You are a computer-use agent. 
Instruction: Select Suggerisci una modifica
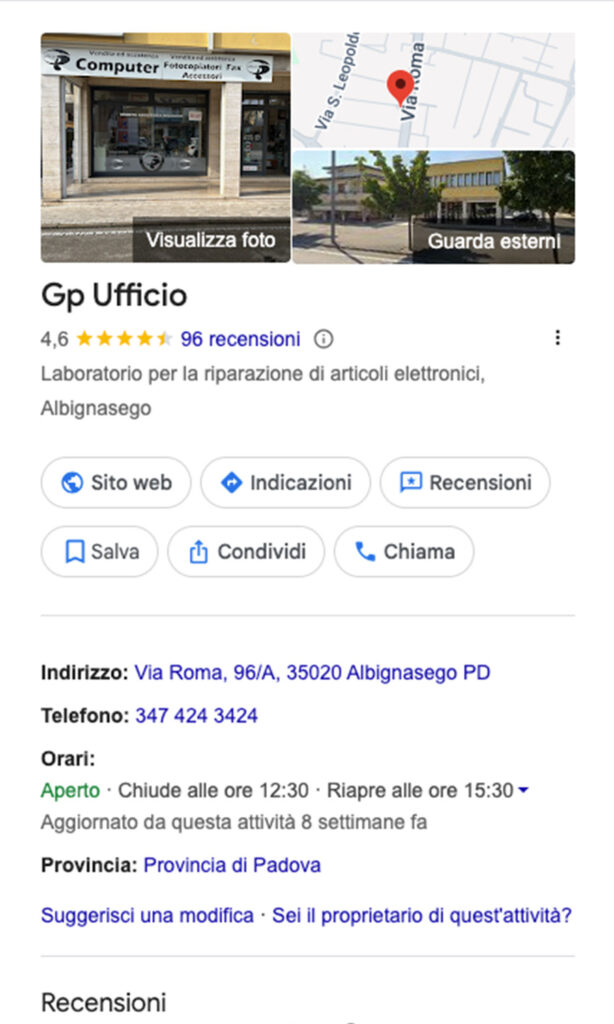coord(147,915)
